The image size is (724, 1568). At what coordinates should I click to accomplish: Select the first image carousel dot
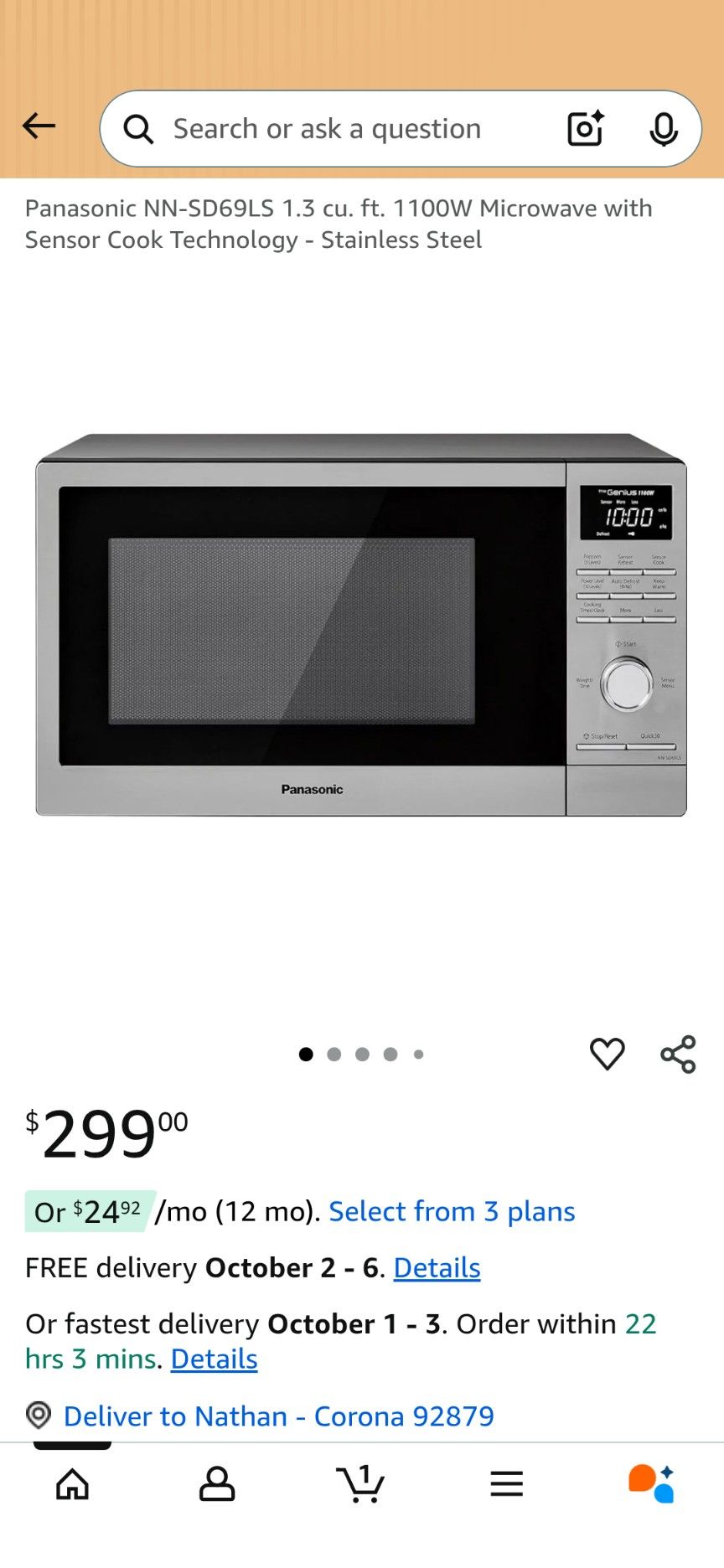coord(305,1055)
